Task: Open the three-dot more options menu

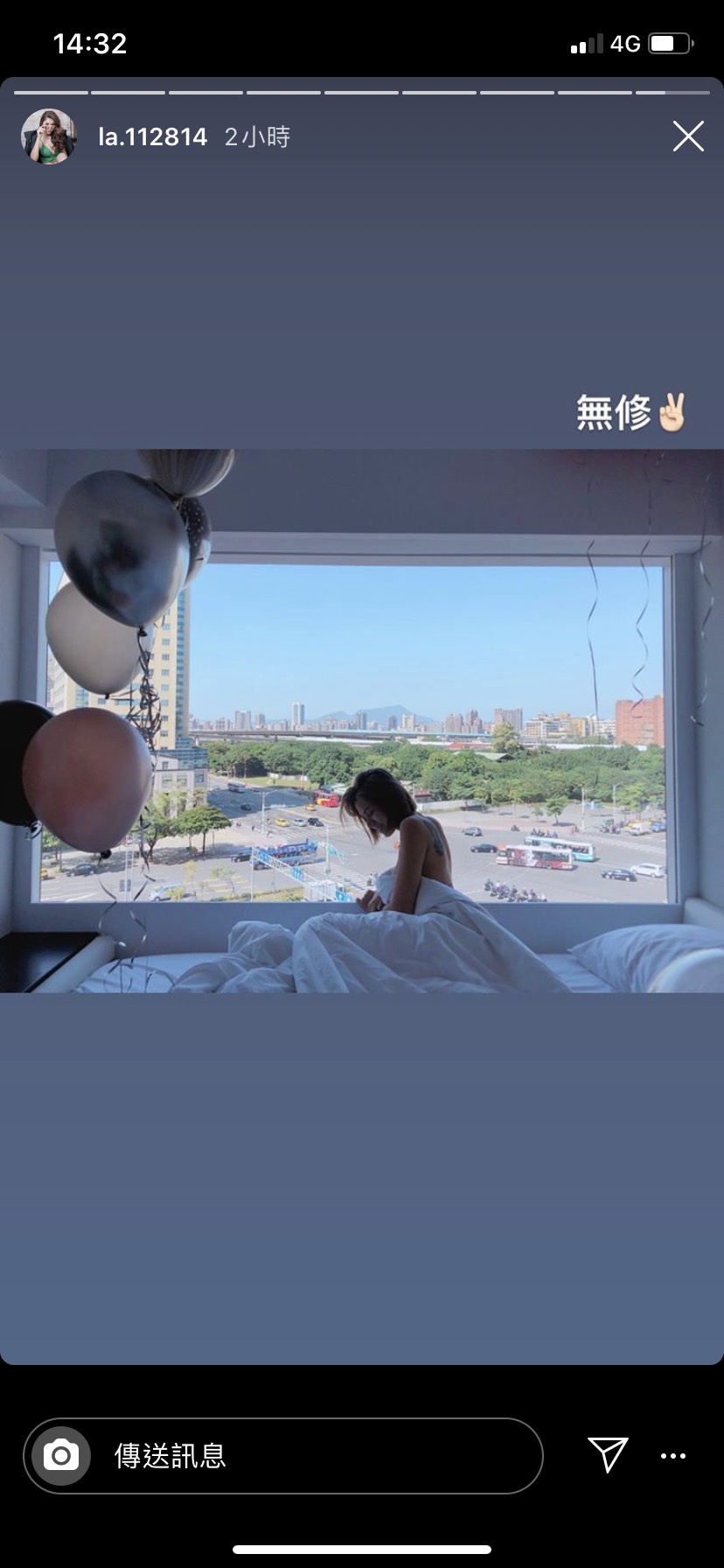Action: (673, 1456)
